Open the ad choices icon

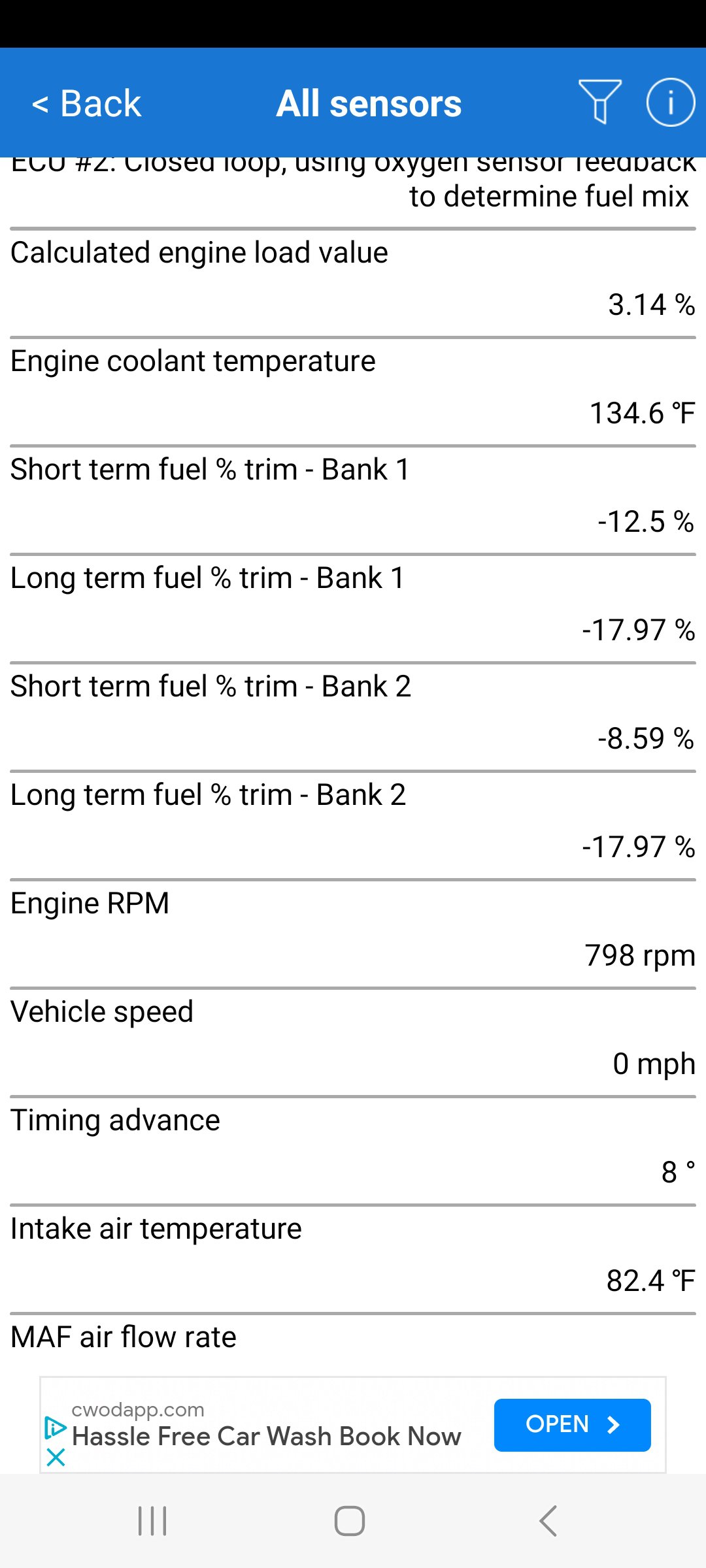click(x=55, y=1428)
